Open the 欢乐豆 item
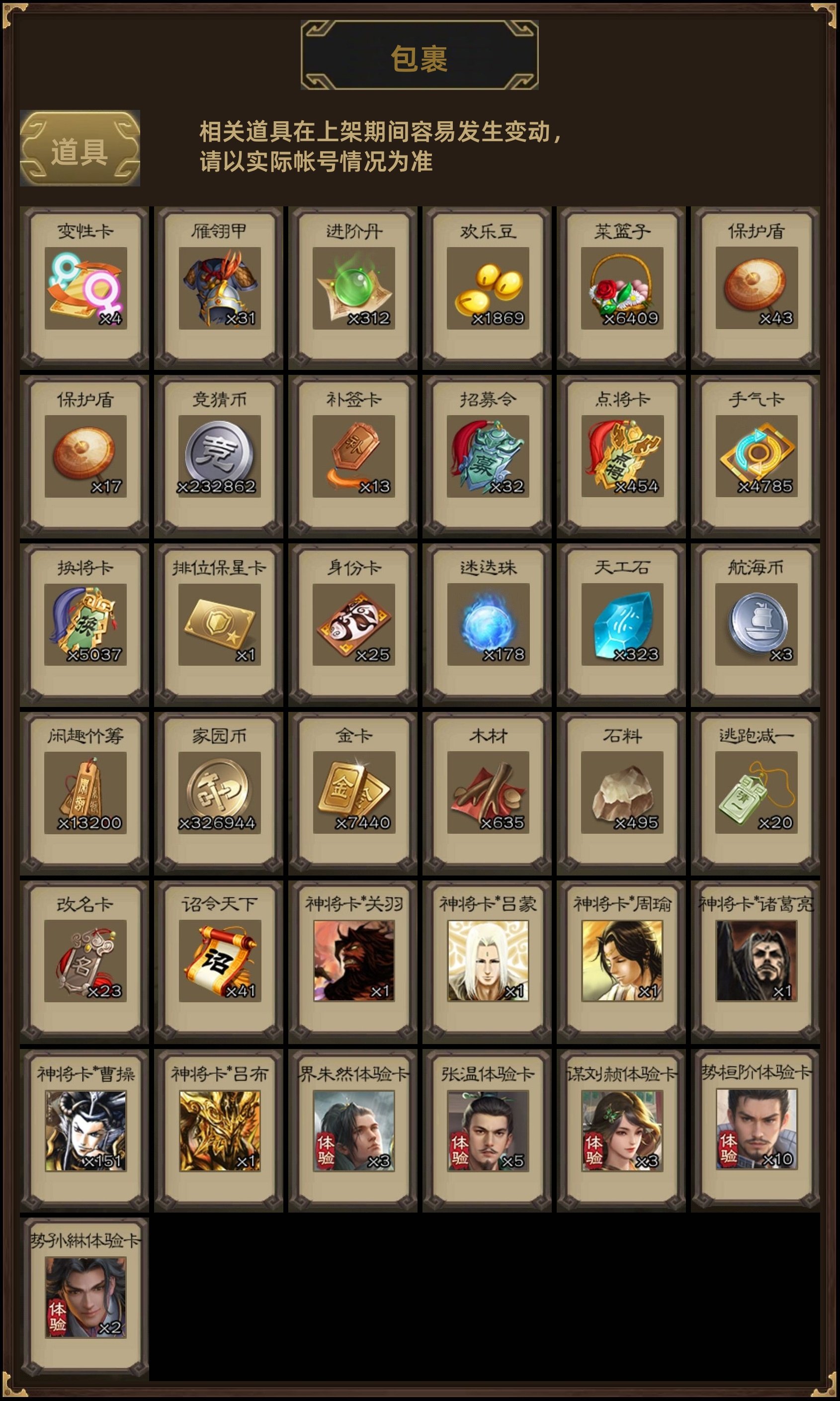This screenshot has width=840, height=1401. click(x=488, y=287)
